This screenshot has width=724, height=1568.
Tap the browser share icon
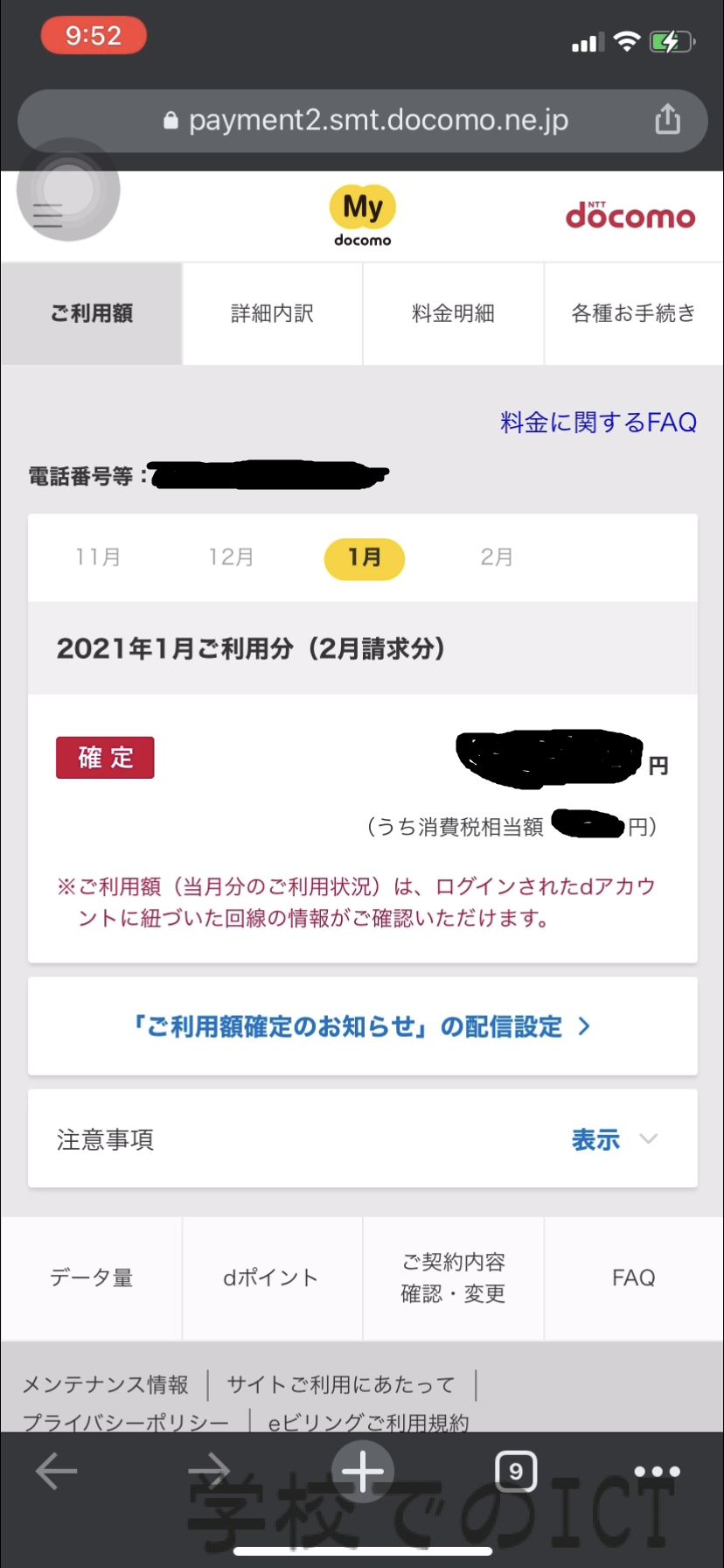(667, 119)
